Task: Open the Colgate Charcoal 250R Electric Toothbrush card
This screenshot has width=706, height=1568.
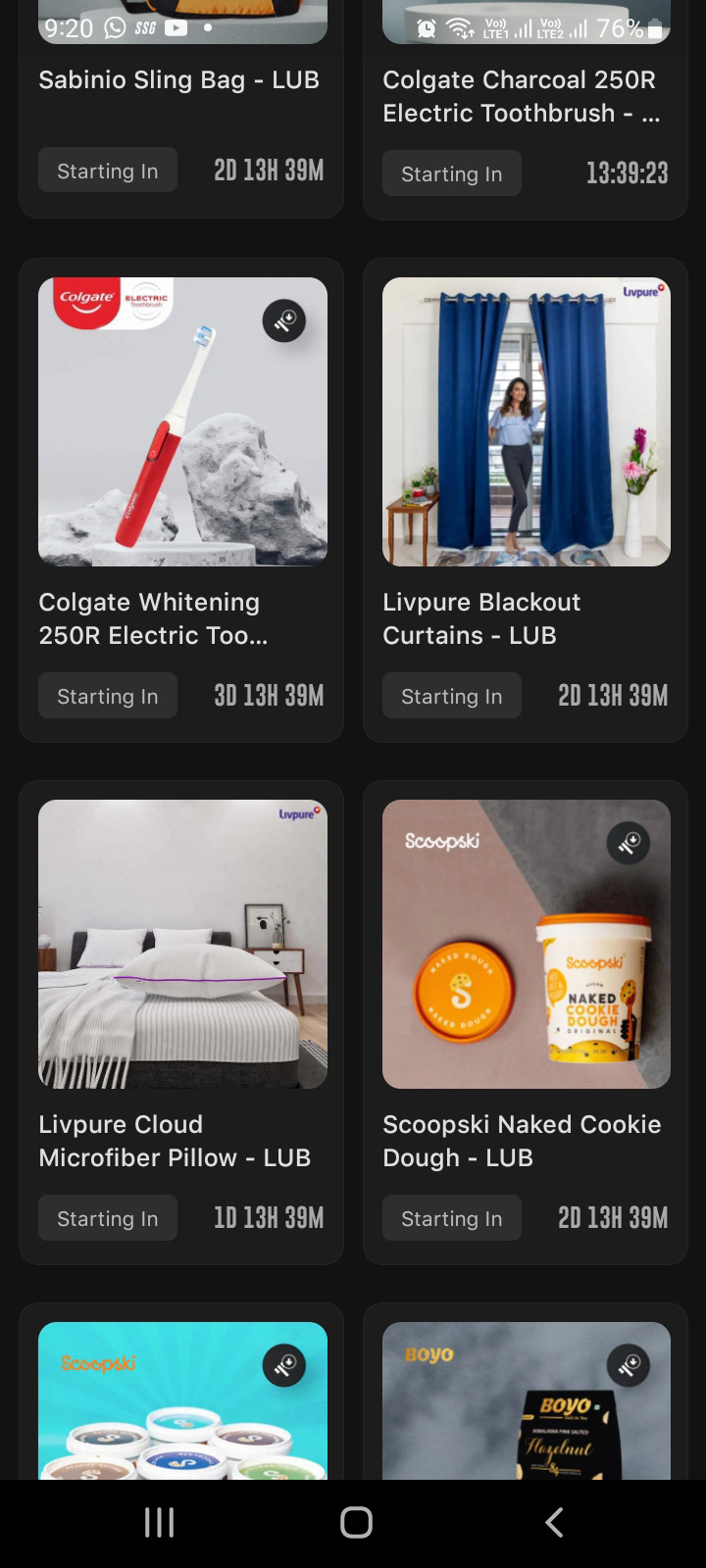Action: click(521, 96)
